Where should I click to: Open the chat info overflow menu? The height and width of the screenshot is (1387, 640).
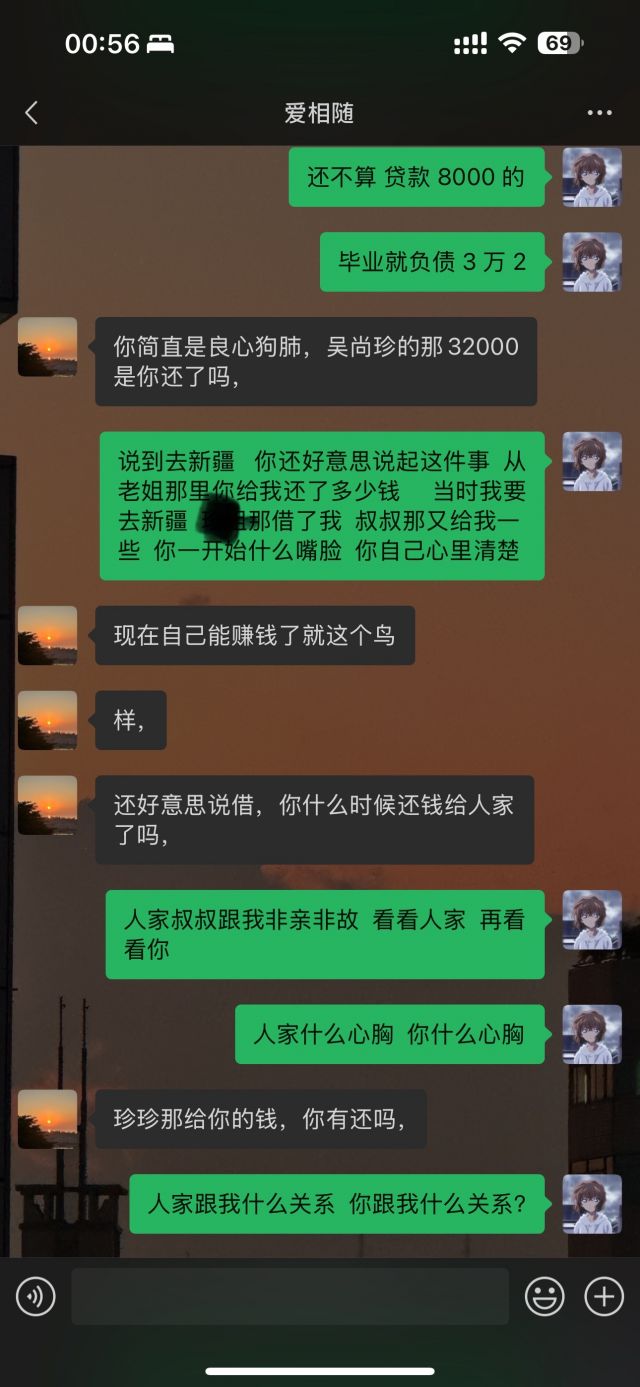click(x=599, y=113)
